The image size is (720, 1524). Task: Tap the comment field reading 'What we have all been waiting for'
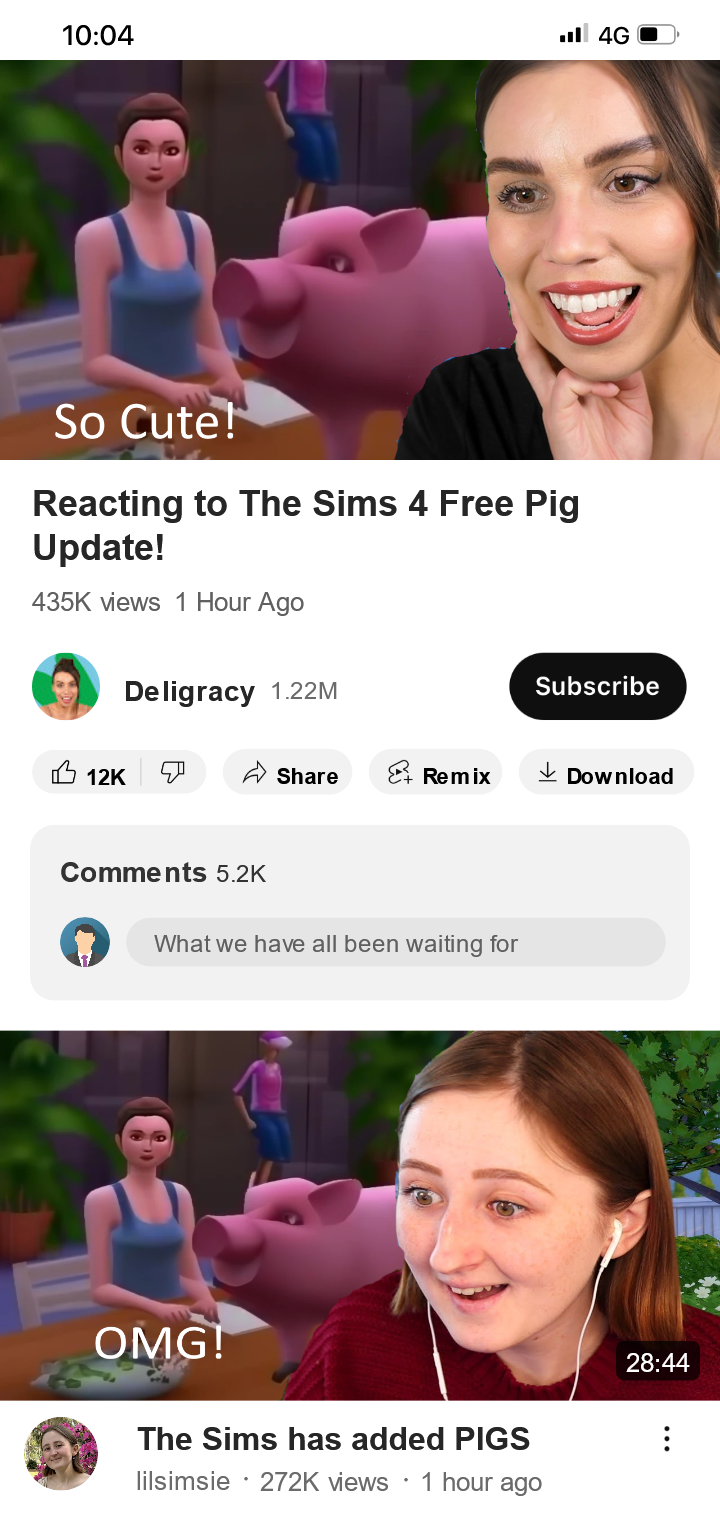[x=395, y=941]
